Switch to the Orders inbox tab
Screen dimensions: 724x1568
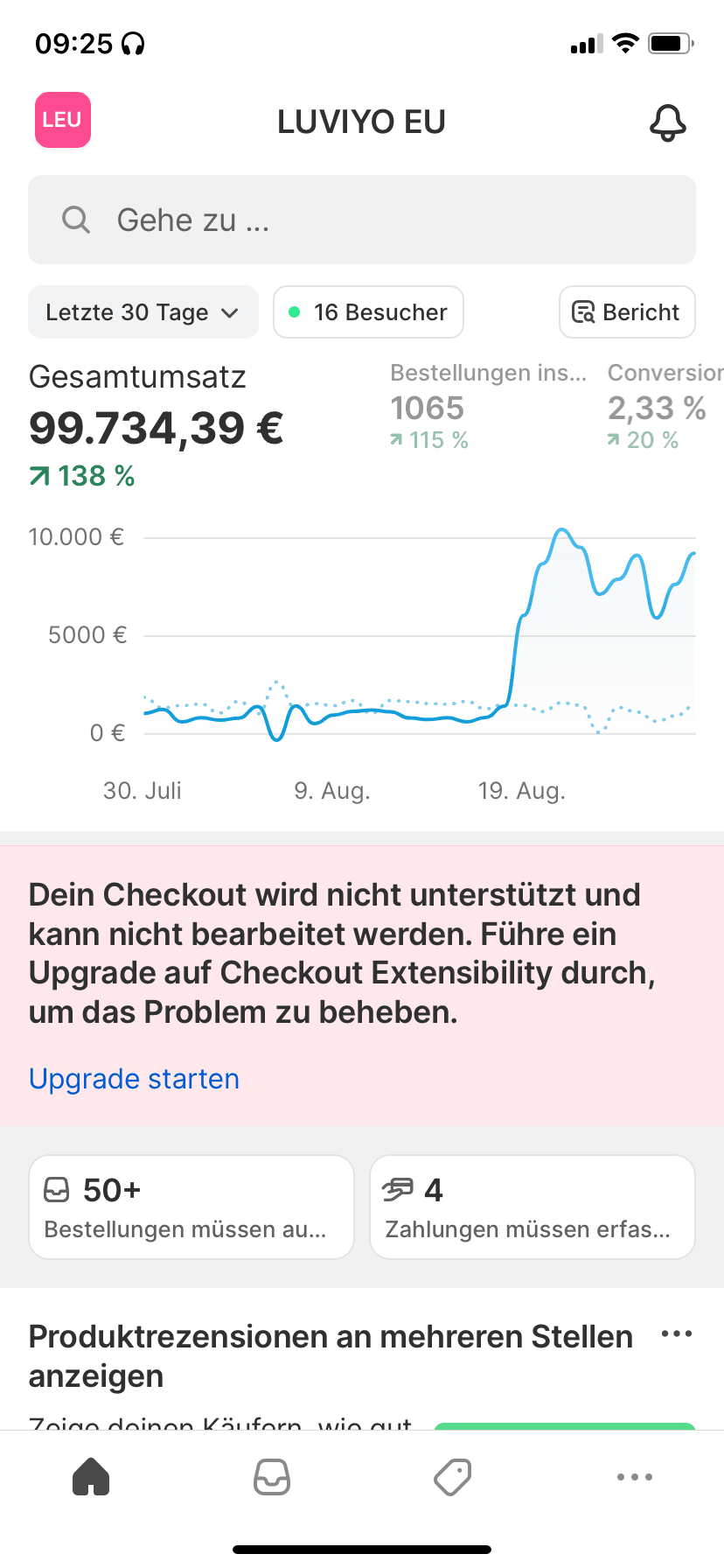(272, 1477)
